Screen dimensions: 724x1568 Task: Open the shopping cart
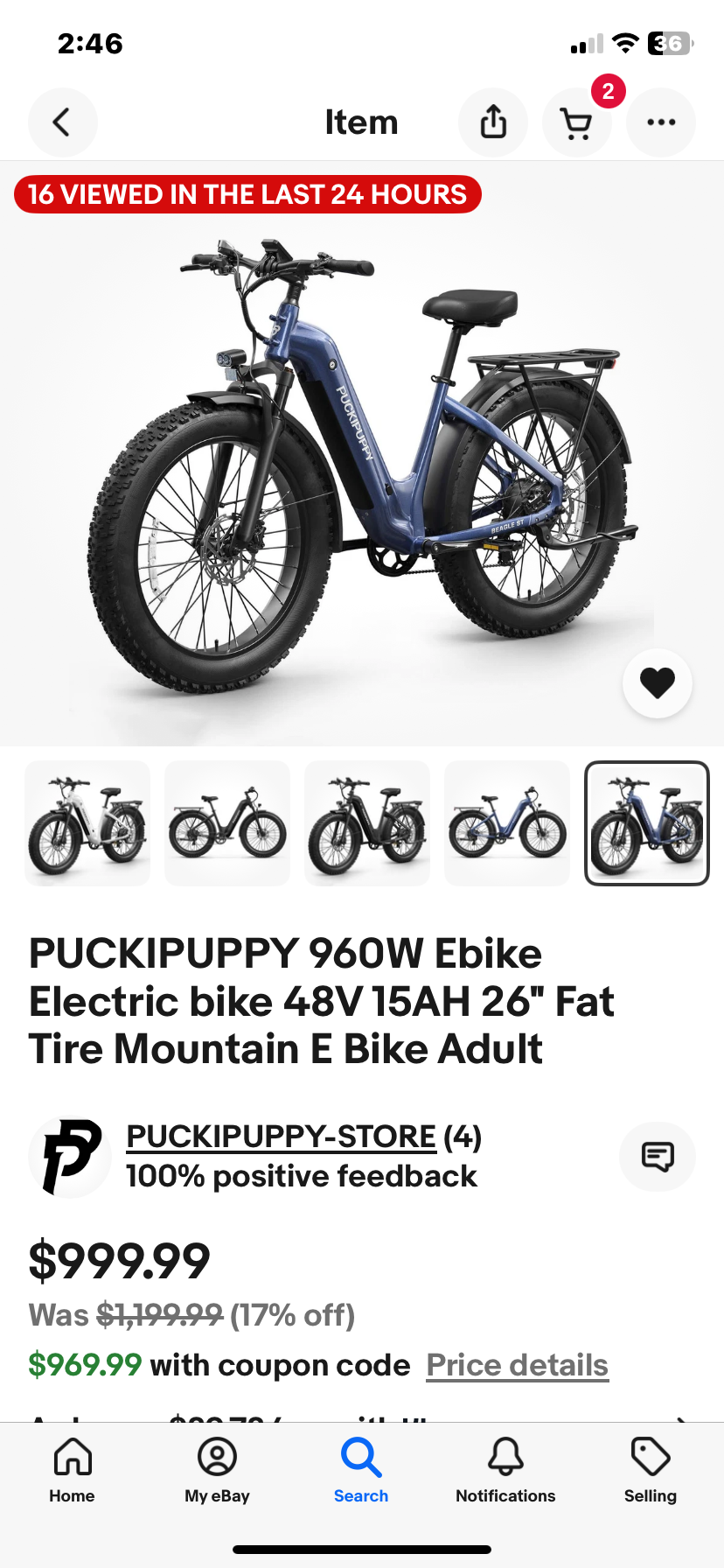(576, 122)
